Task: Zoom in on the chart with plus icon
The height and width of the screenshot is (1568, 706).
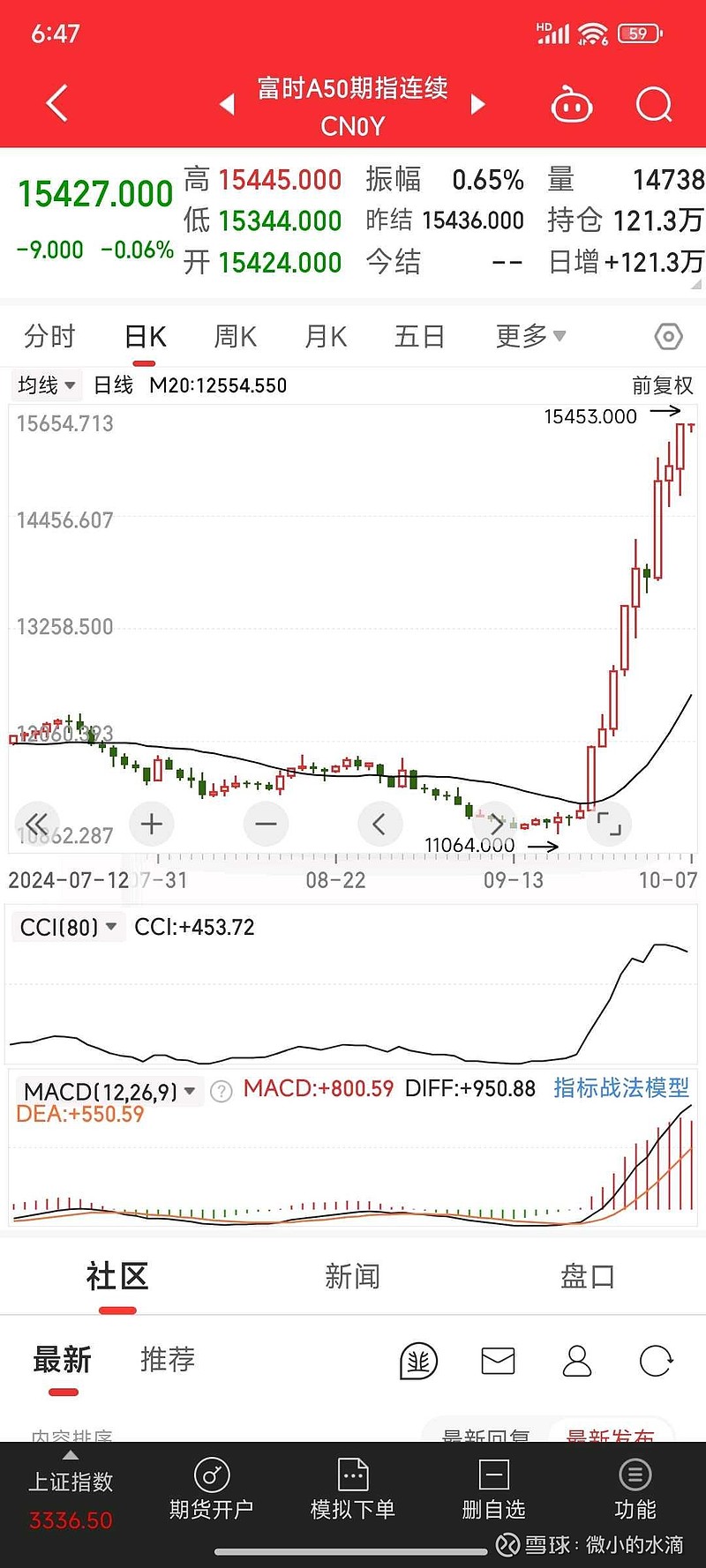Action: tap(151, 823)
